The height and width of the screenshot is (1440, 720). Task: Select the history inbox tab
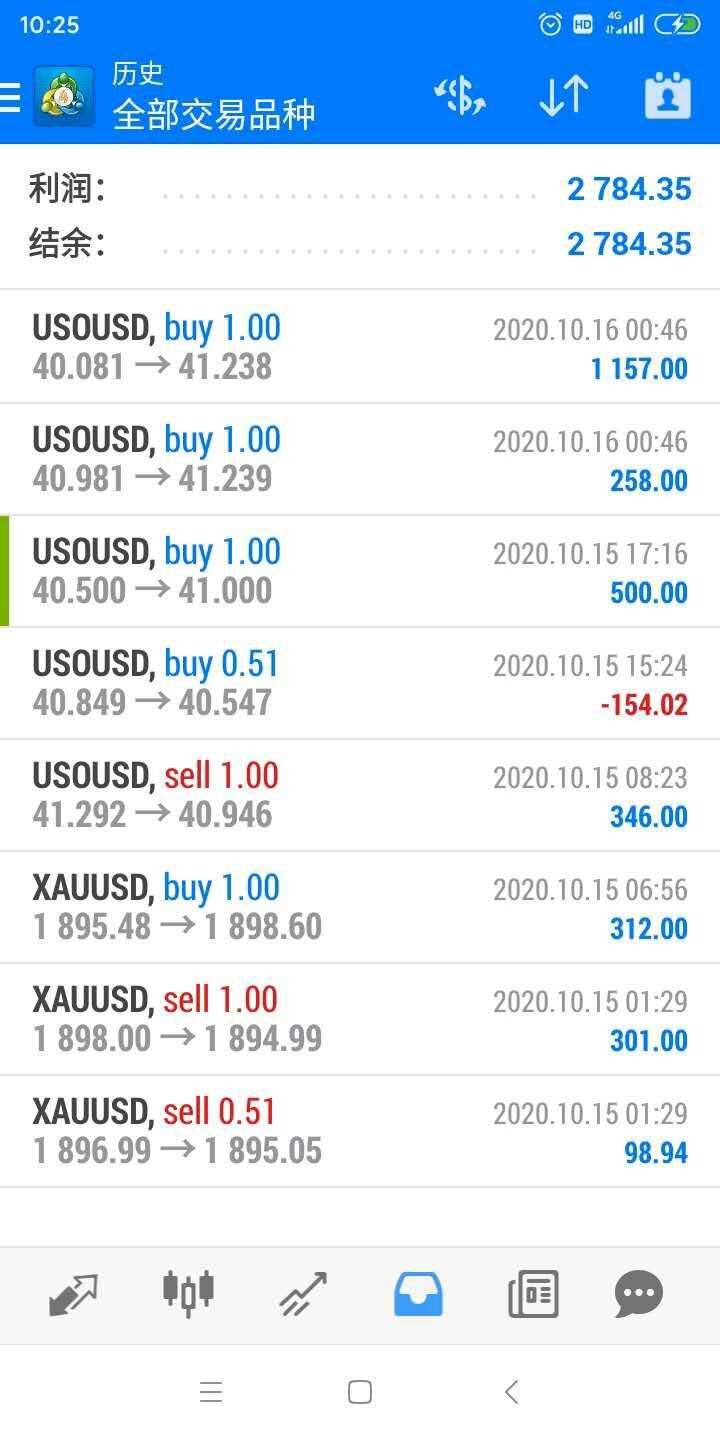click(x=418, y=1294)
